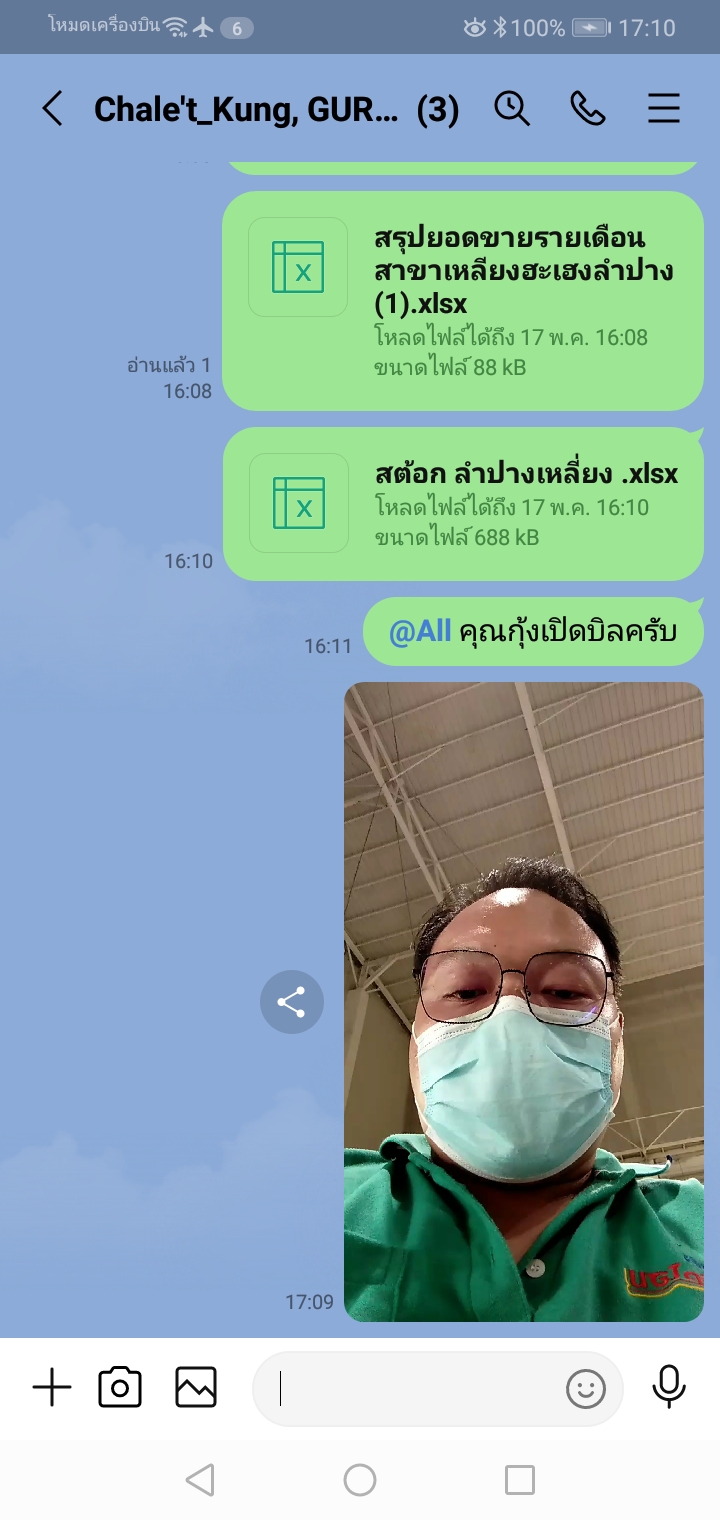Image resolution: width=720 pixels, height=1520 pixels.
Task: Open the plus attachment menu
Action: (52, 1388)
